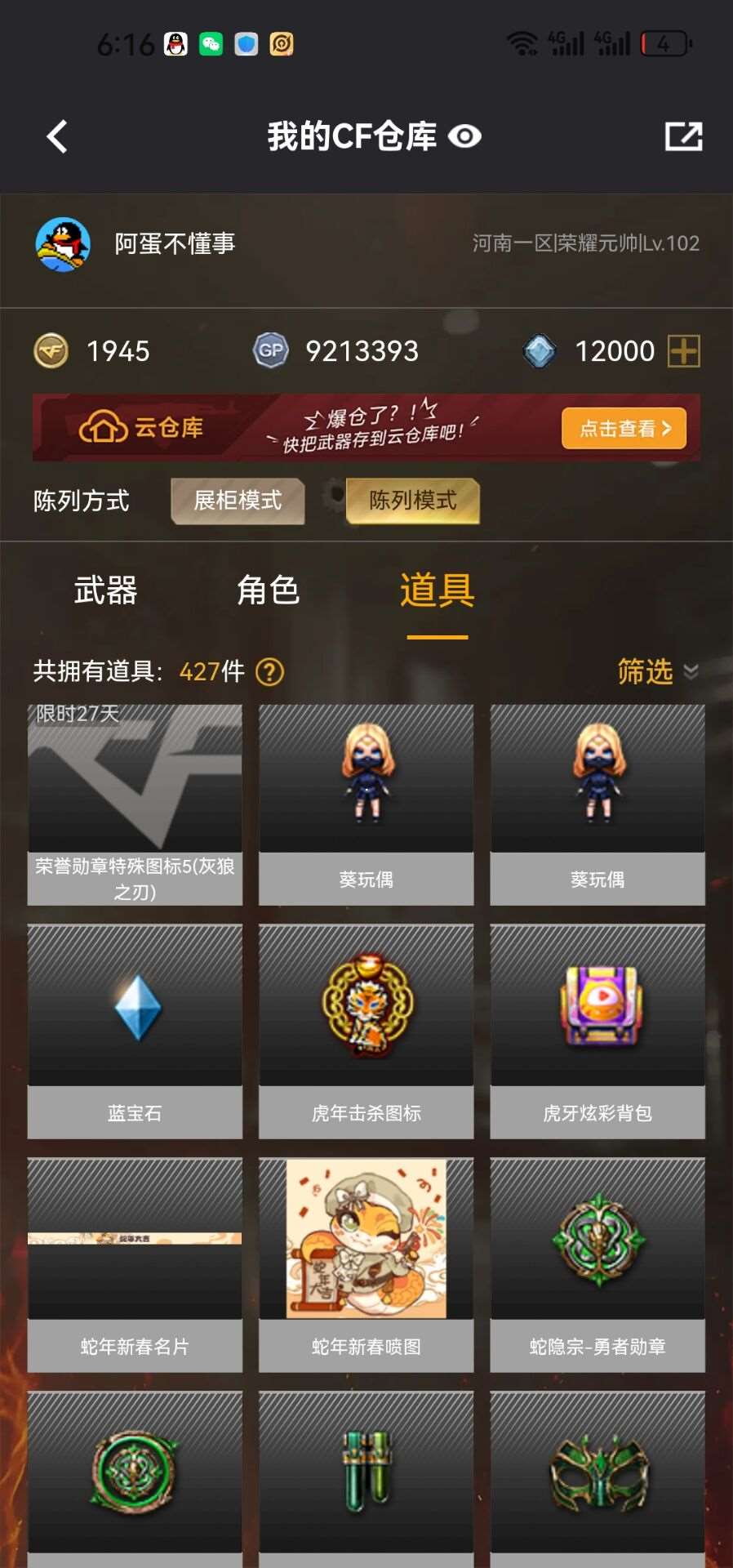Open 蓝宝石 item
This screenshot has width=733, height=1568.
coord(135,1031)
